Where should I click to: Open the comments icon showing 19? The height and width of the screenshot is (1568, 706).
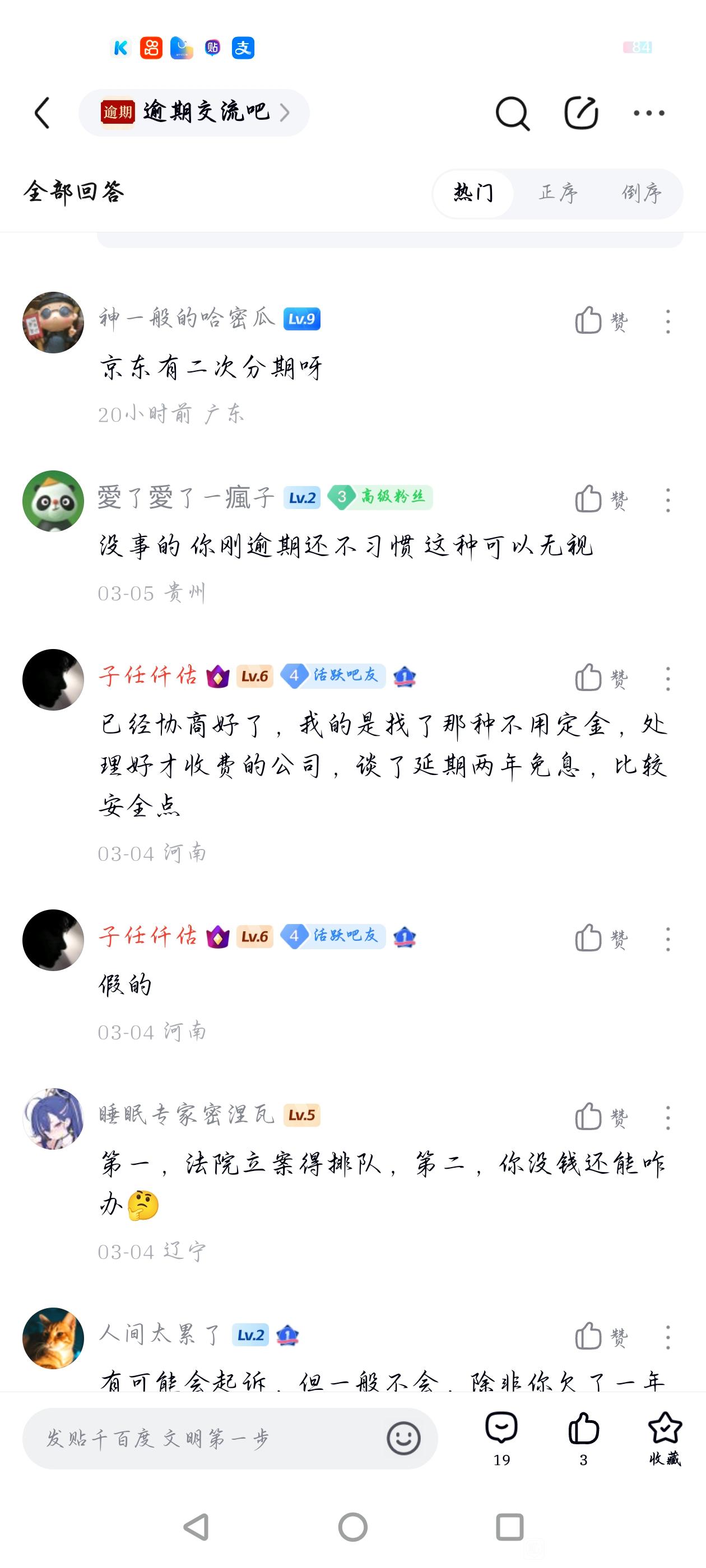point(501,1438)
